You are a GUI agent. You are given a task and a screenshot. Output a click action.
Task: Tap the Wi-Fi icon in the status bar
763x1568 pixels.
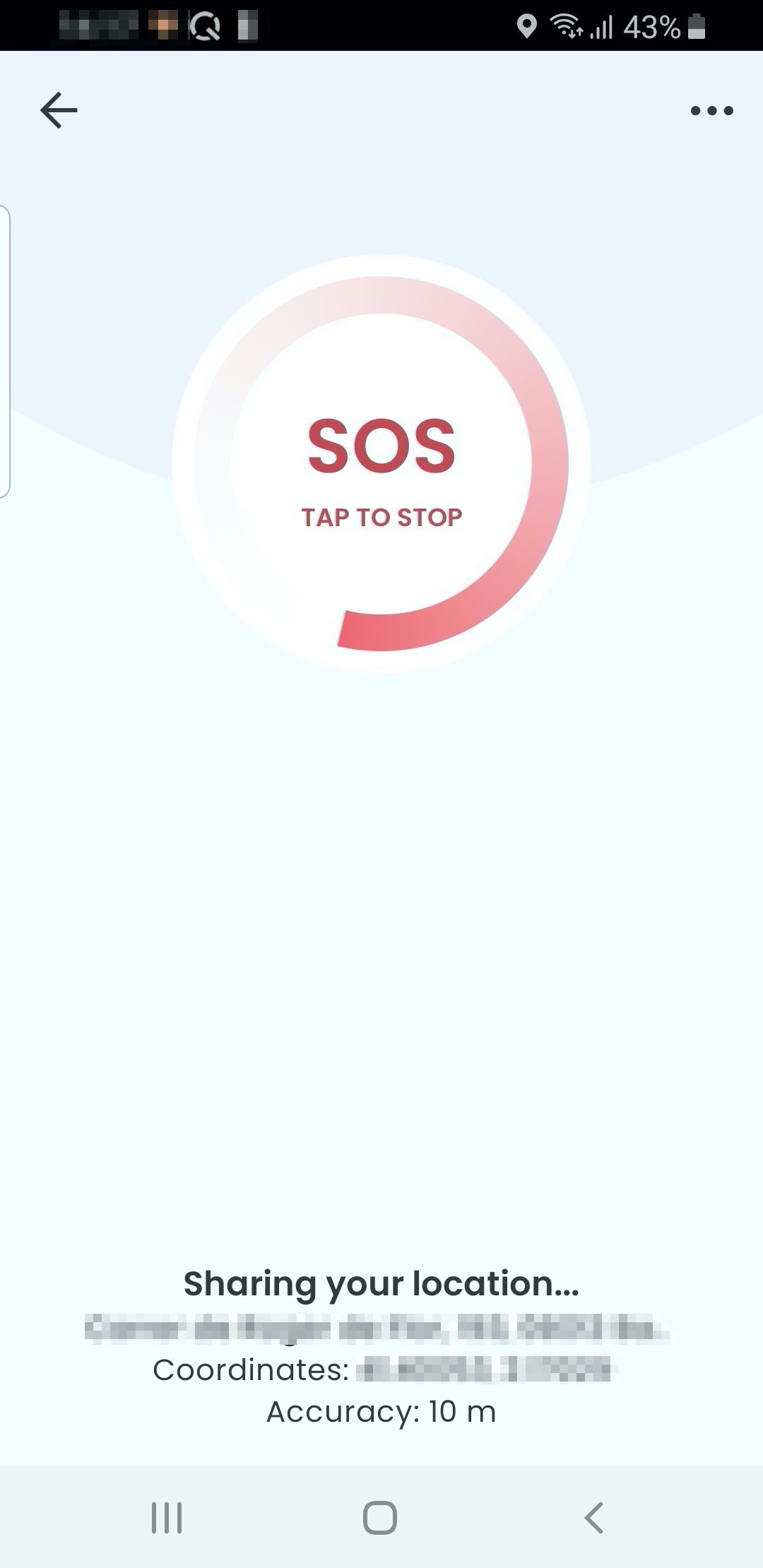click(x=565, y=28)
